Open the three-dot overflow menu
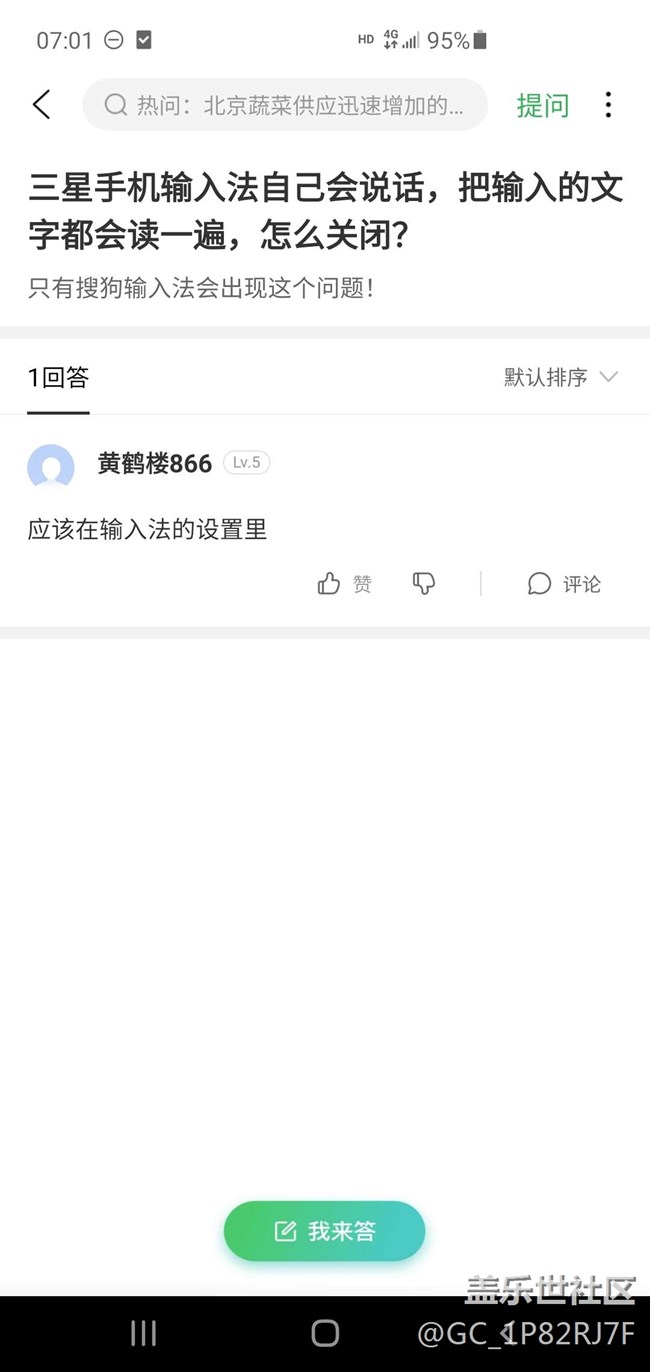Image resolution: width=650 pixels, height=1372 pixels. 608,105
